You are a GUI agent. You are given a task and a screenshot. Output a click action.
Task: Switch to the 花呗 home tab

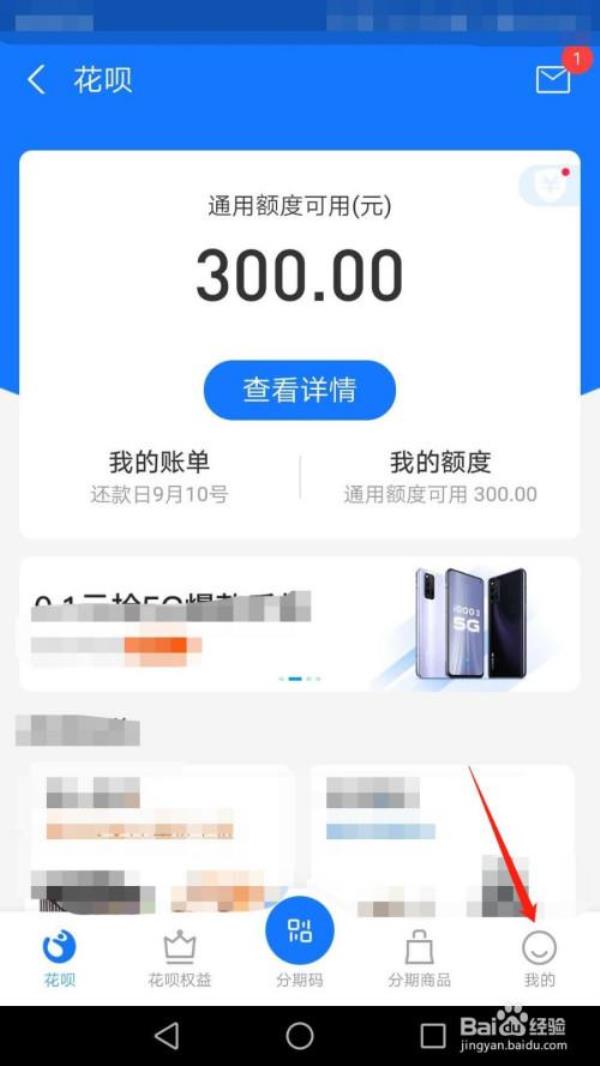[60, 958]
